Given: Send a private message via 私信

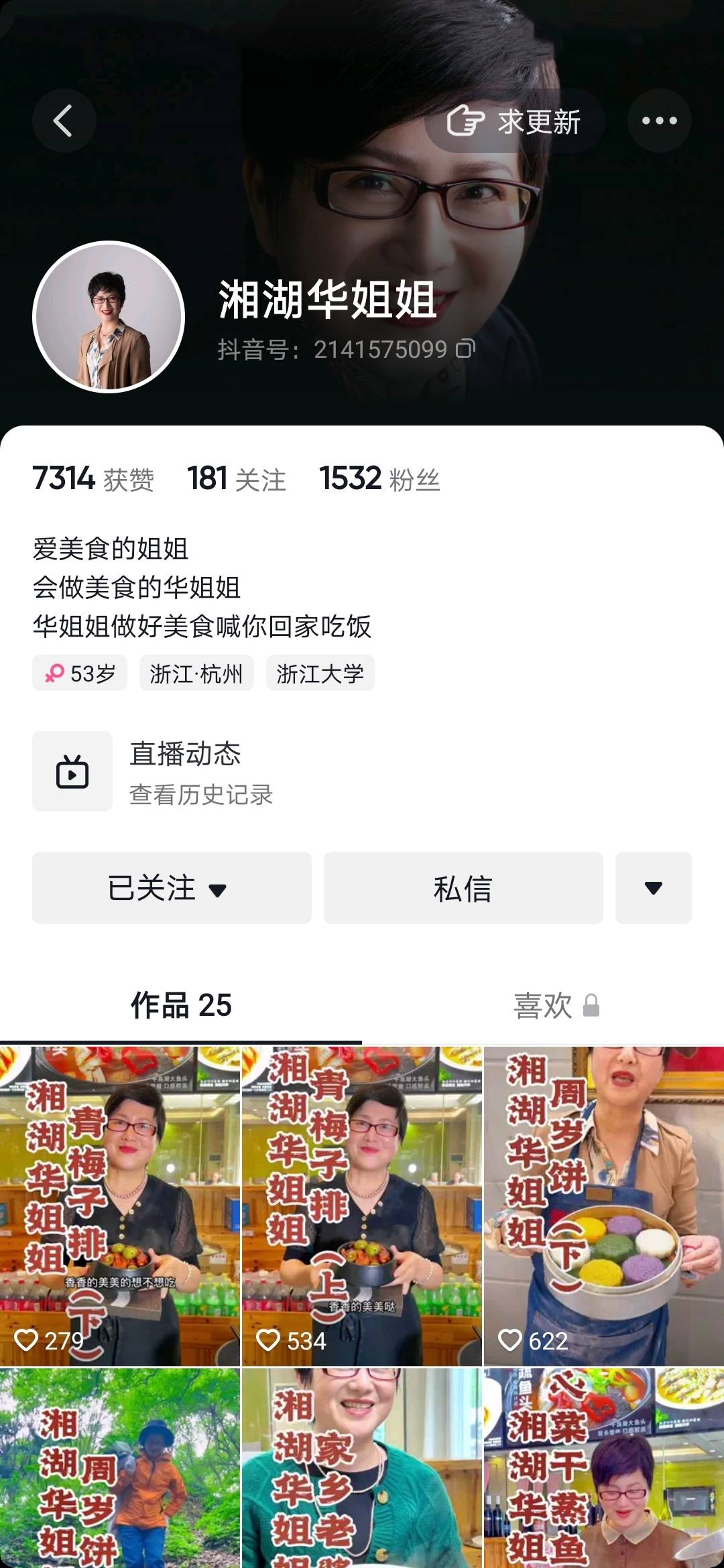Looking at the screenshot, I should 463,888.
